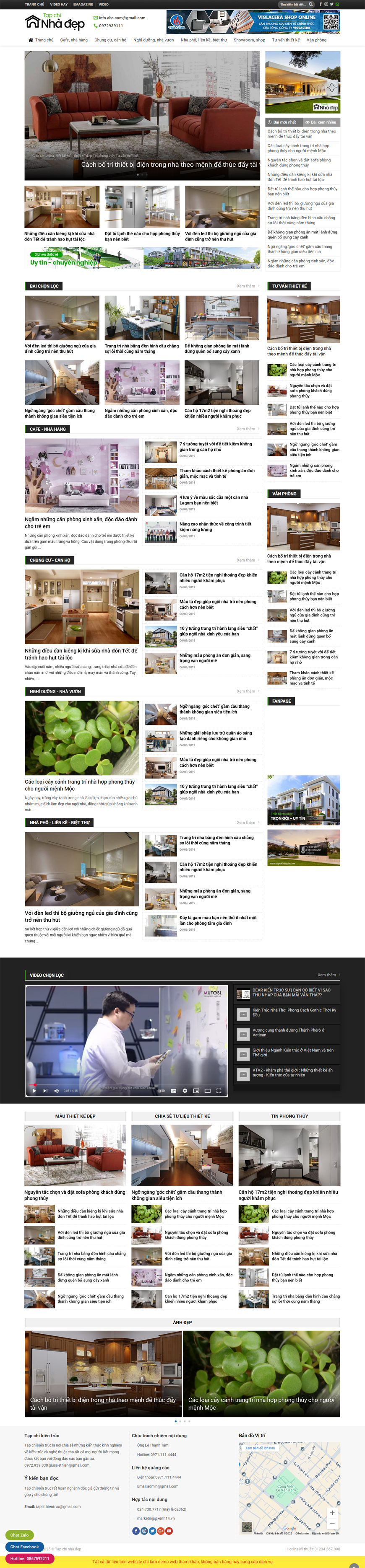Start Chat Facebook
The image size is (365, 1568).
pos(24,1546)
